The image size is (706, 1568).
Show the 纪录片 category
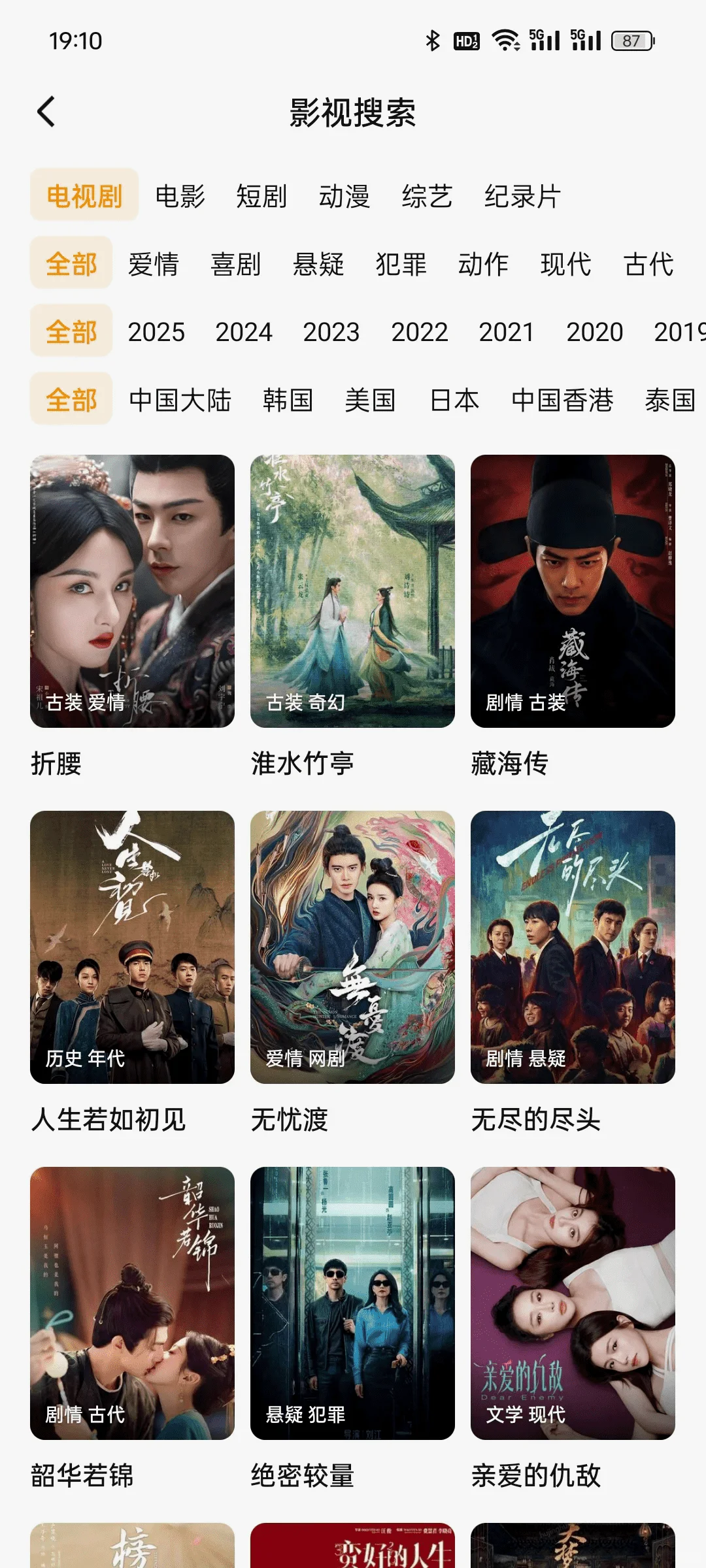522,196
